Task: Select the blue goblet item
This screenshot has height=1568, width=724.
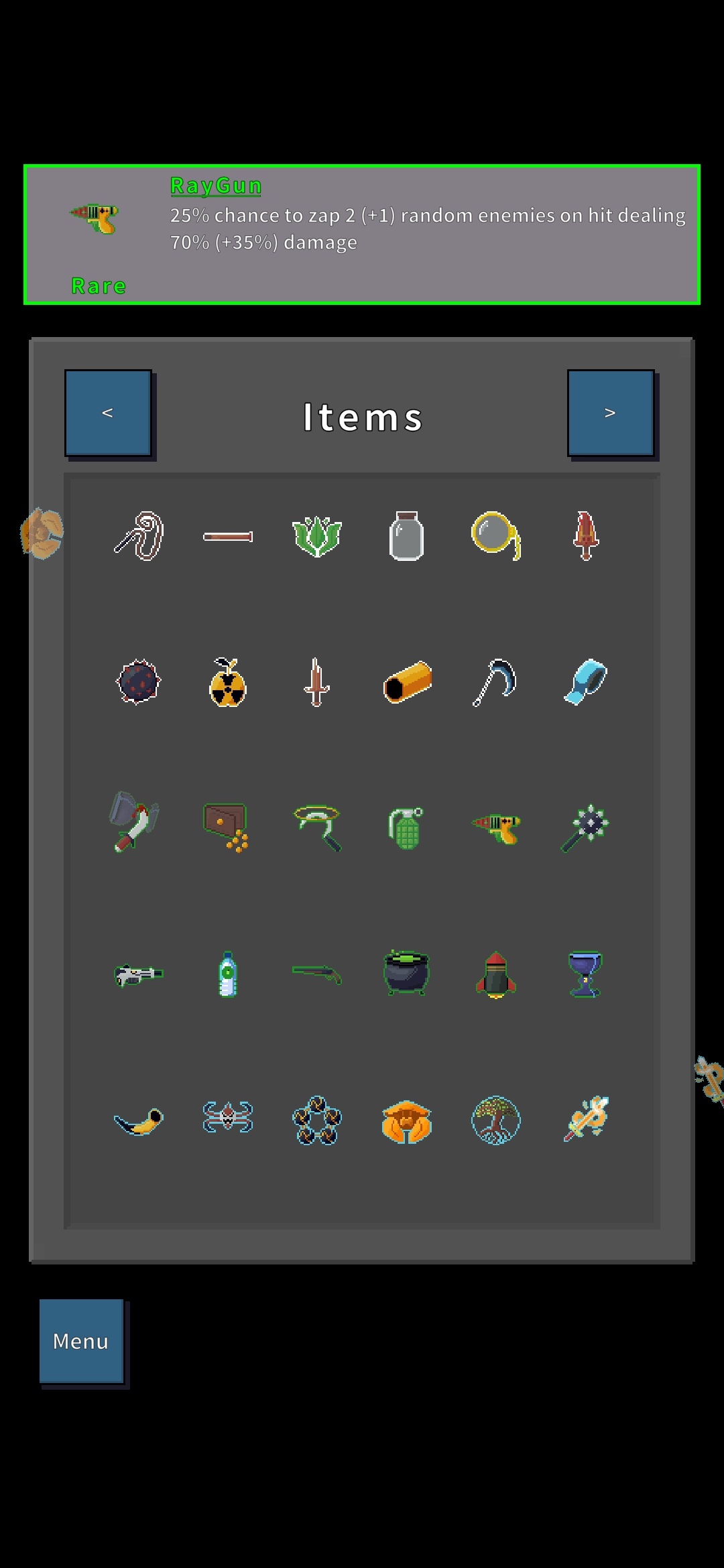Action: (x=585, y=974)
